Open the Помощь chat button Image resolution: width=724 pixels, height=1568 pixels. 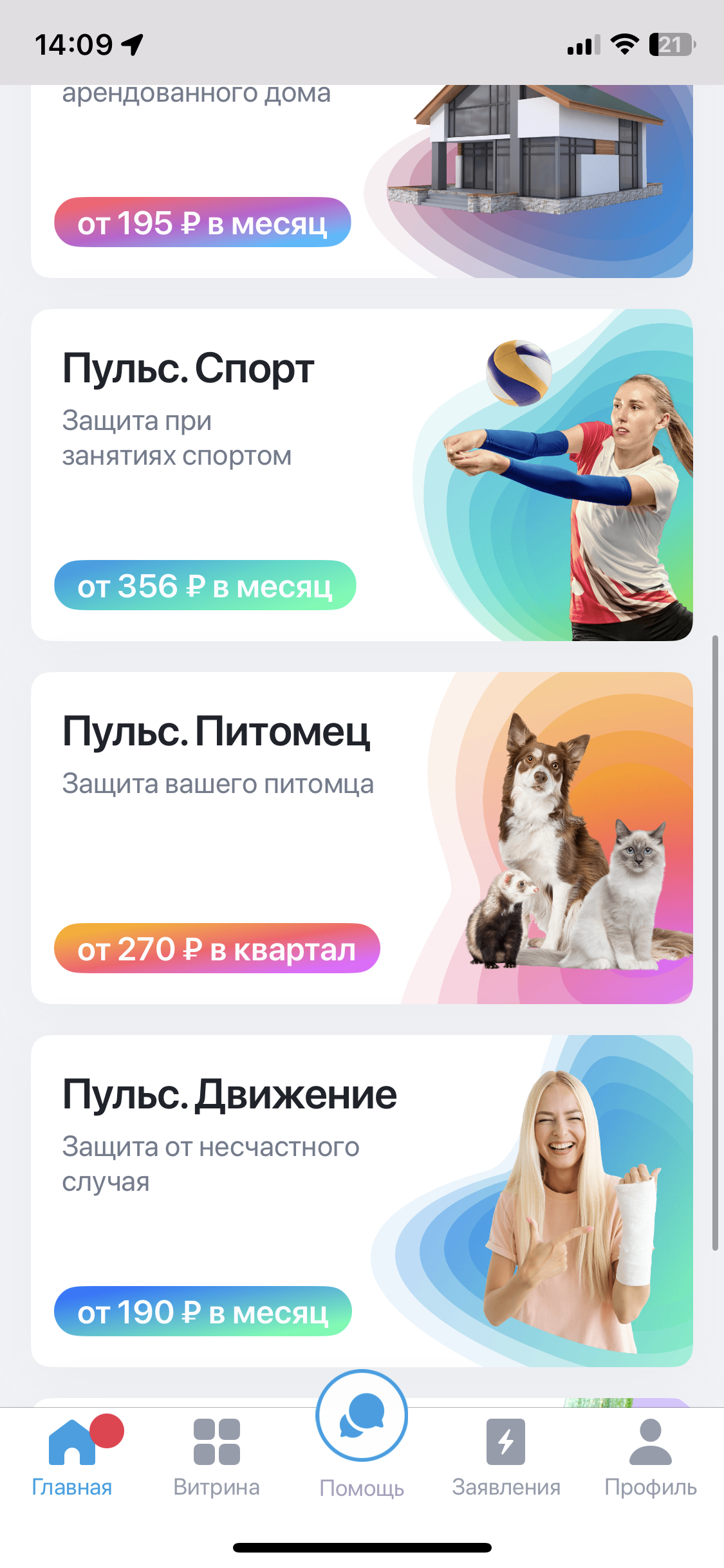pyautogui.click(x=362, y=1416)
